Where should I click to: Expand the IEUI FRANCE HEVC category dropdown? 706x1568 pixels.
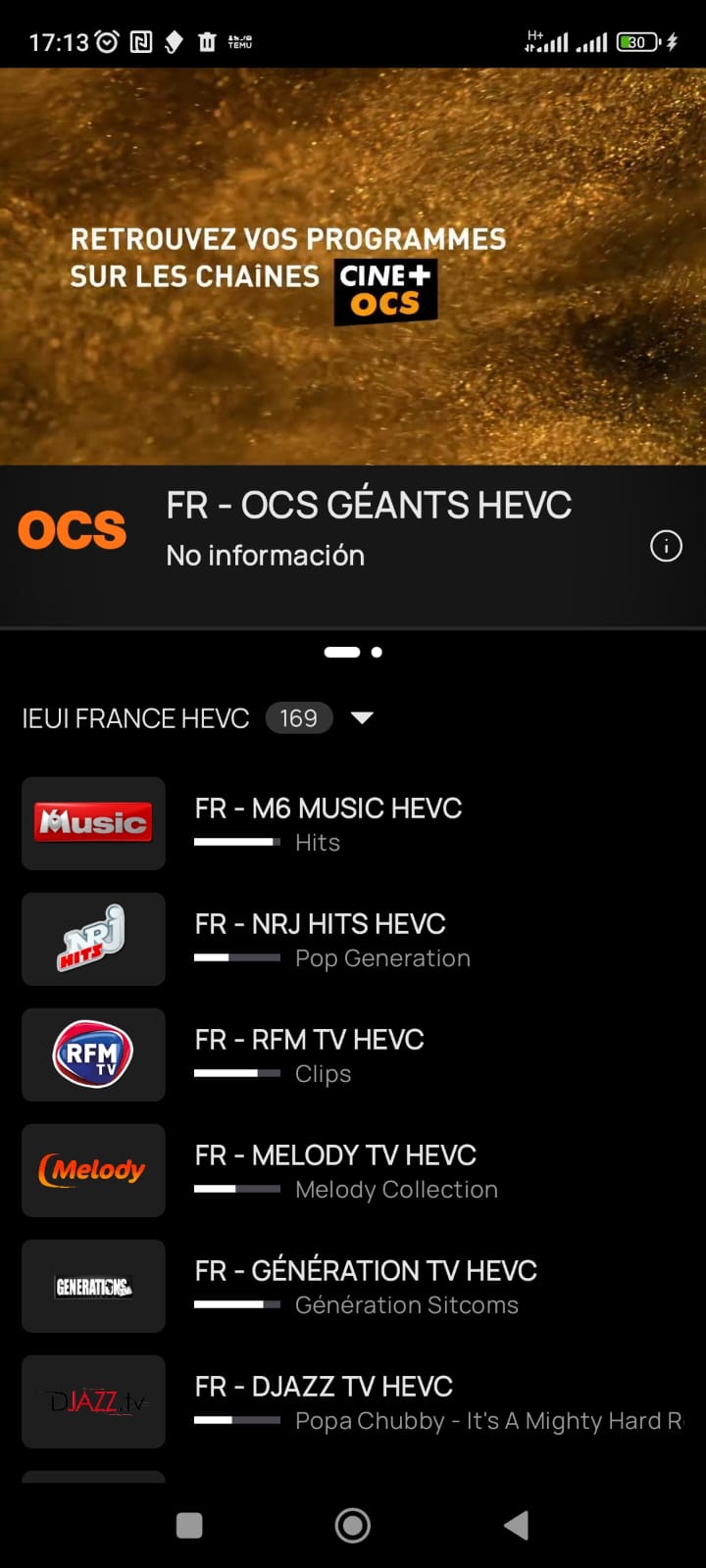click(x=362, y=718)
